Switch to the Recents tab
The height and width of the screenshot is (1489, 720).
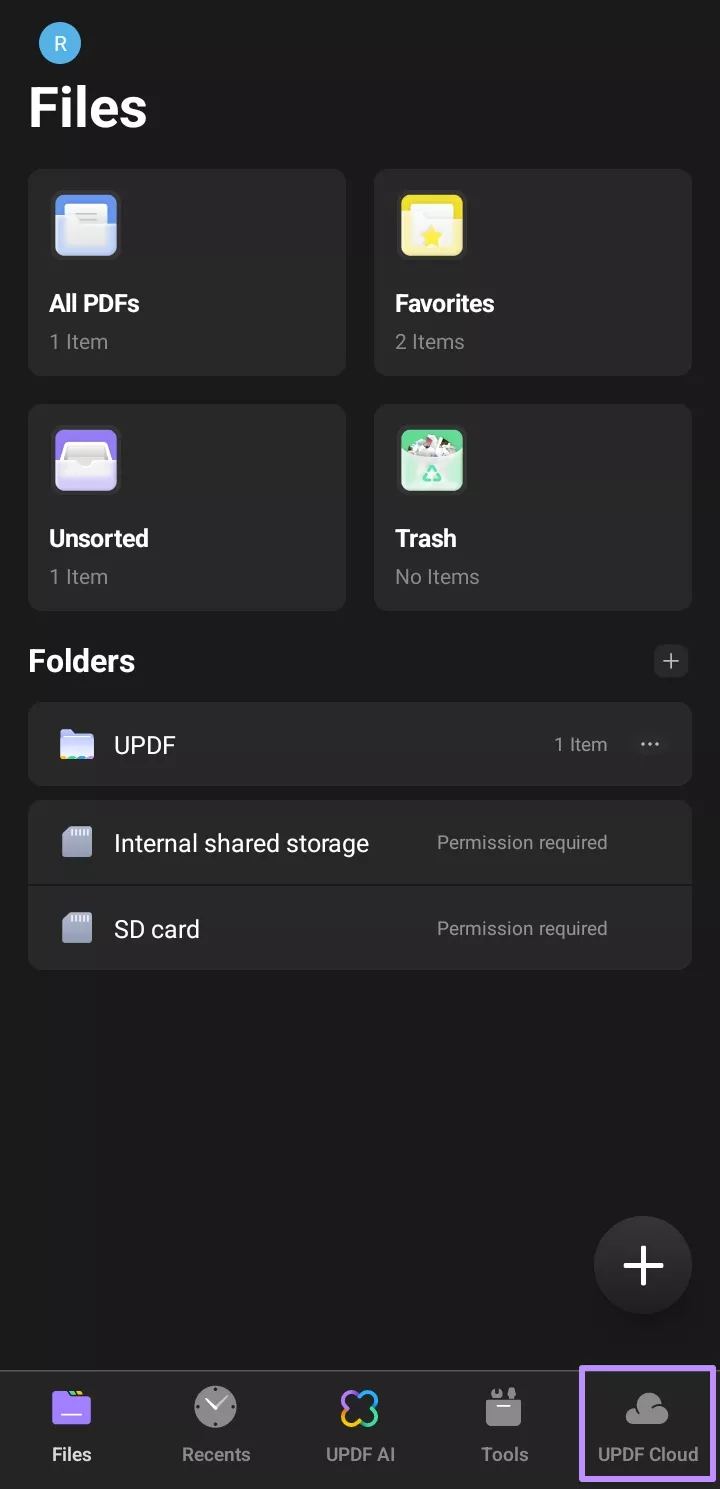click(215, 1424)
